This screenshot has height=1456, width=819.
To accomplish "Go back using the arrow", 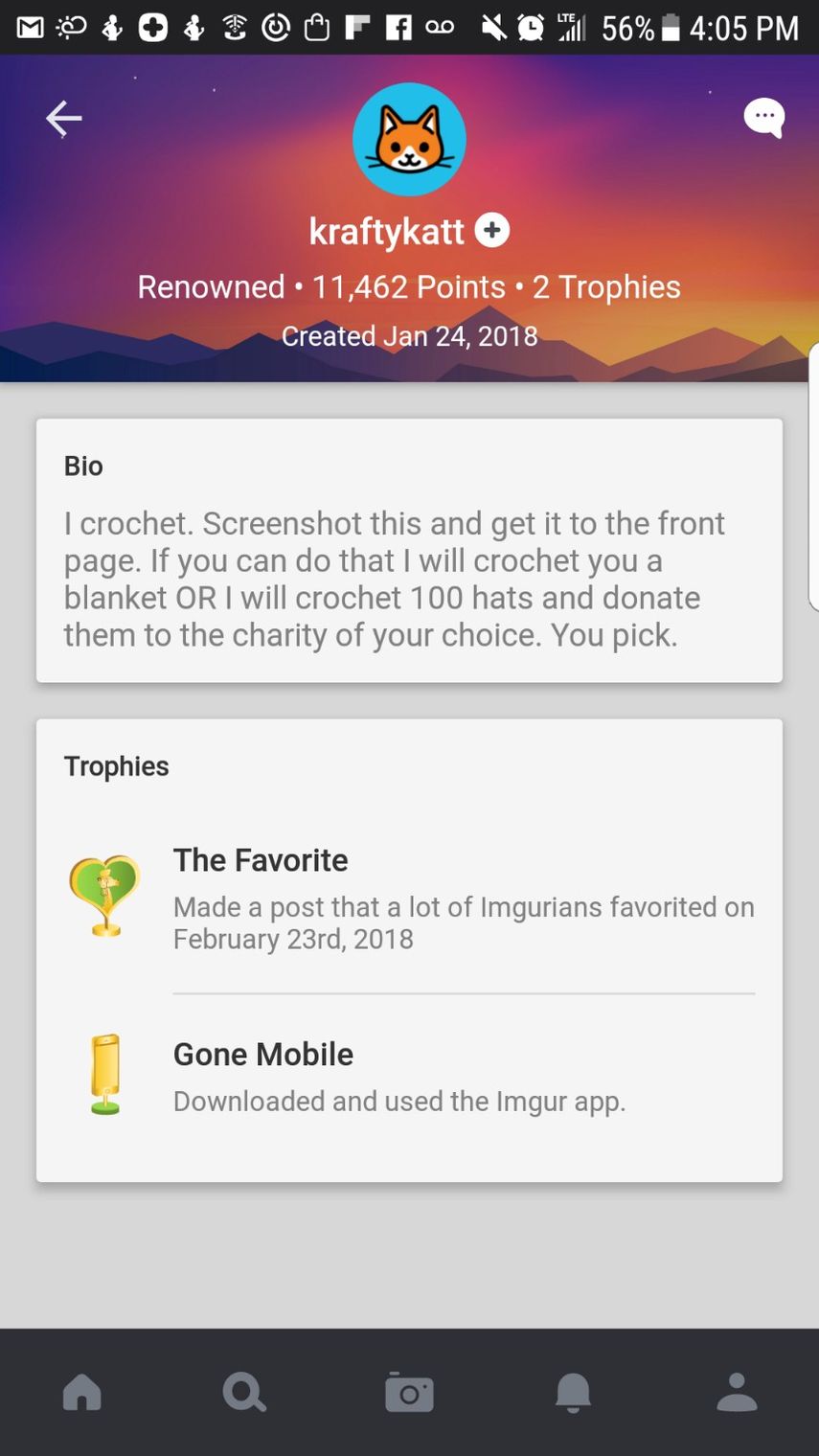I will (x=64, y=119).
